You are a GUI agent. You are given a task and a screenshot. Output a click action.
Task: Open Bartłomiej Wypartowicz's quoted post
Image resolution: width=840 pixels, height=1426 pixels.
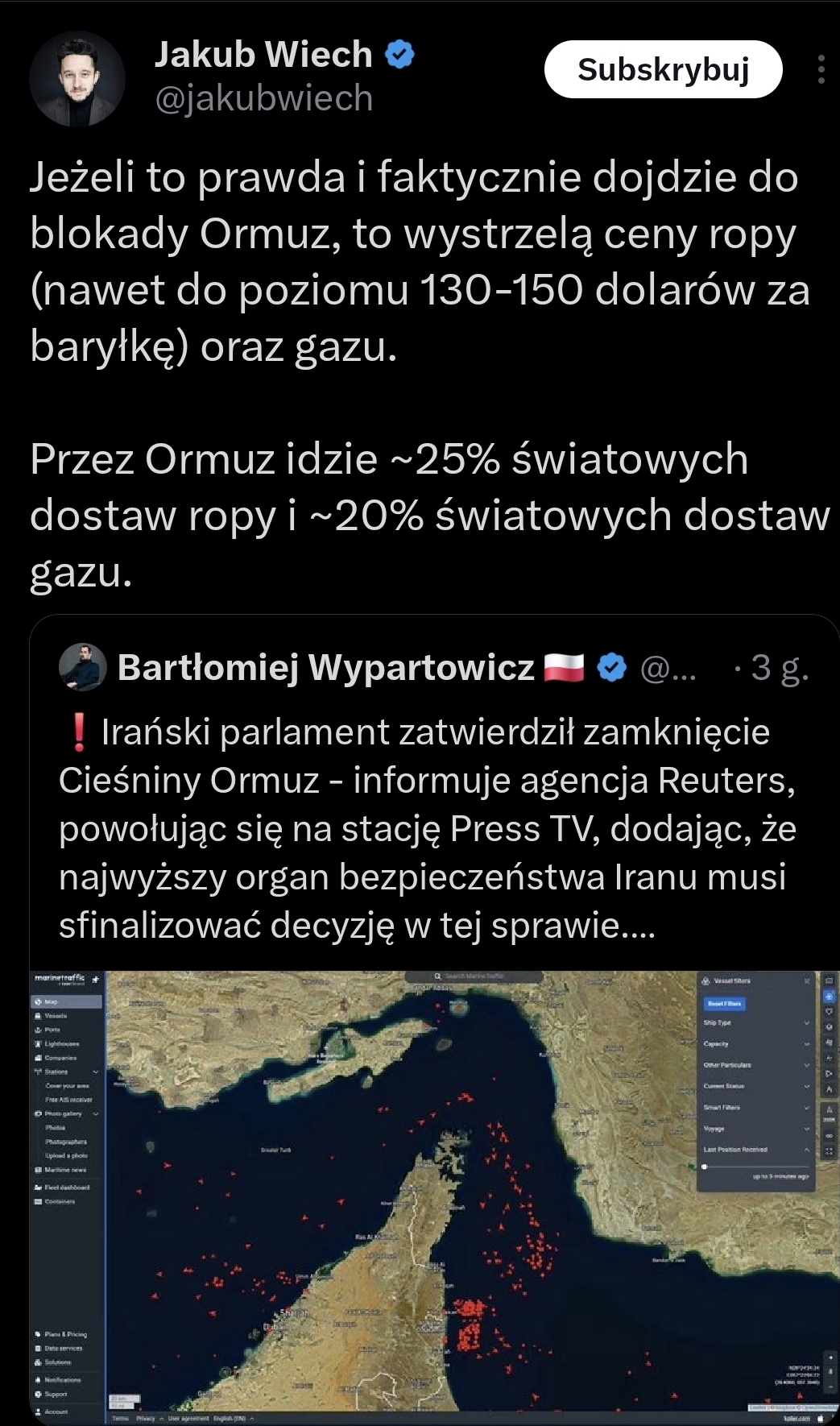pyautogui.click(x=427, y=830)
